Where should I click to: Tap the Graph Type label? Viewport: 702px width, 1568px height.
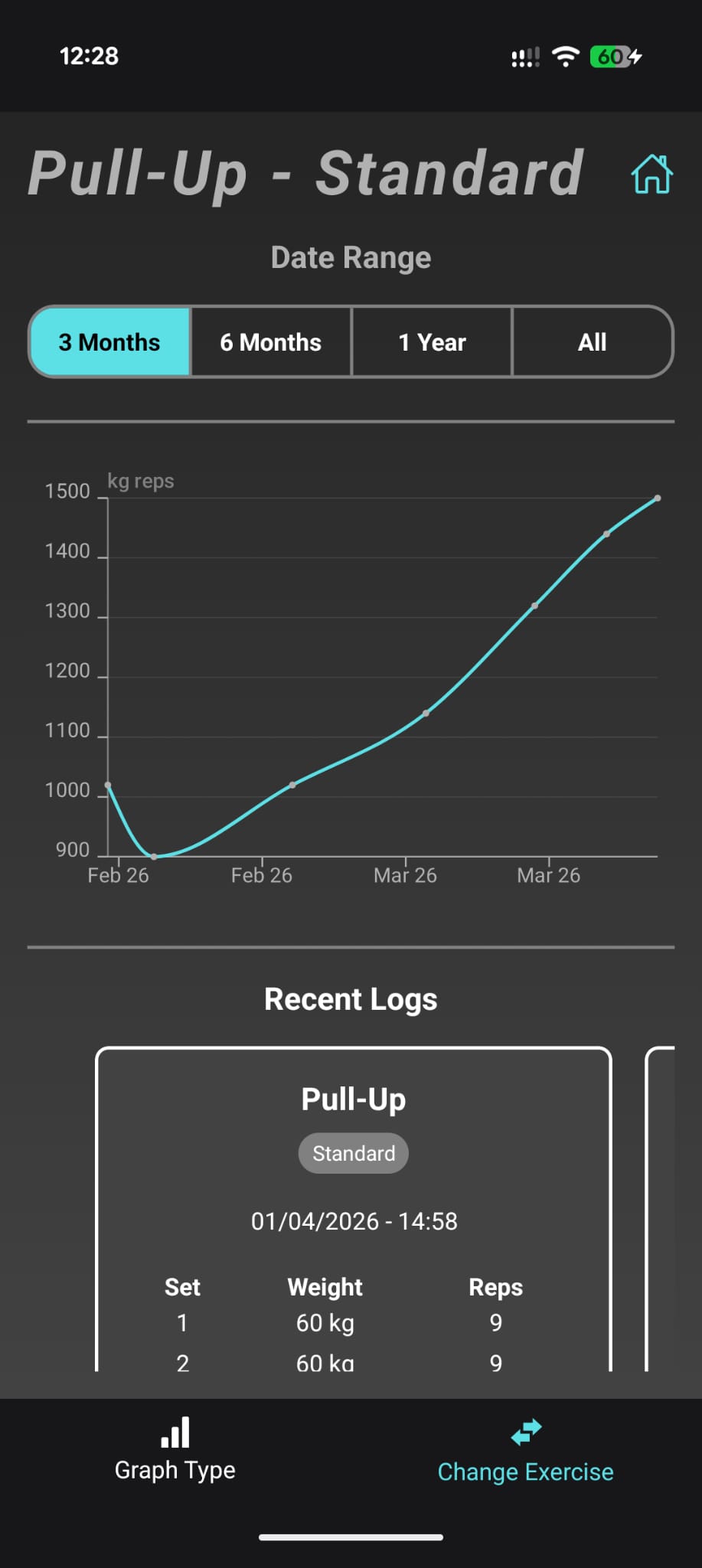(175, 1470)
